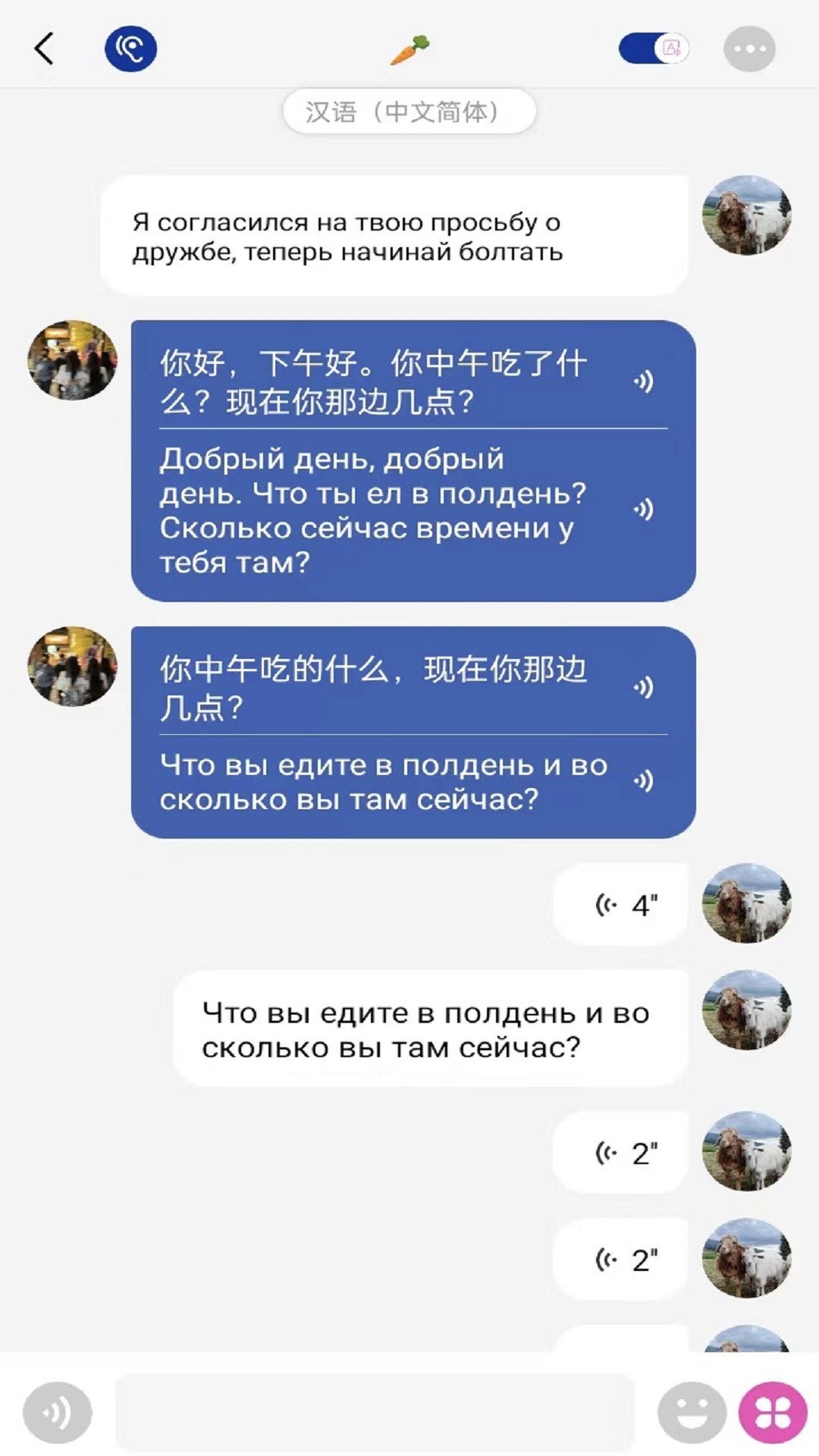
Task: Play audio of Добрый день translation
Action: click(x=643, y=509)
